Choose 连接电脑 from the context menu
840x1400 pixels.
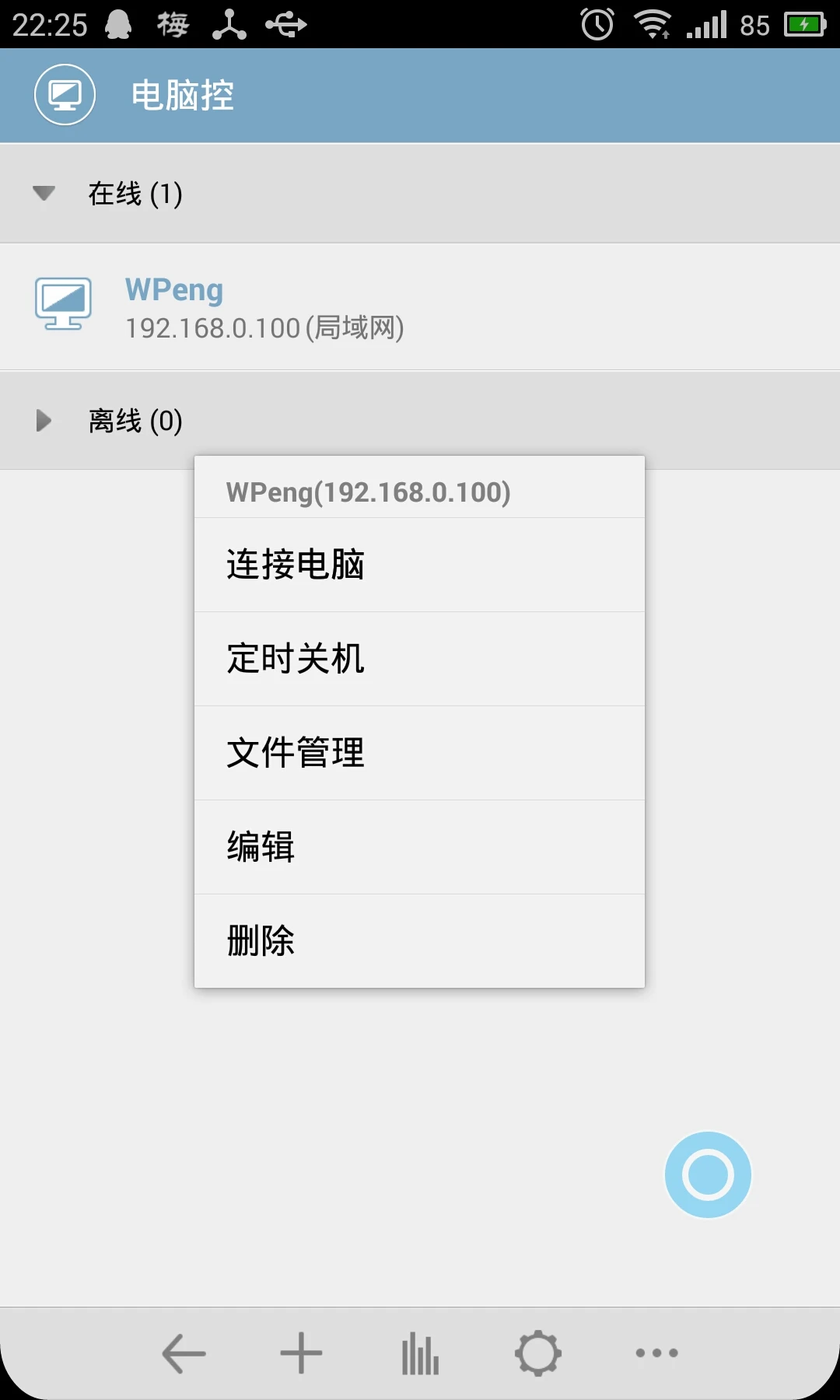pyautogui.click(x=419, y=565)
